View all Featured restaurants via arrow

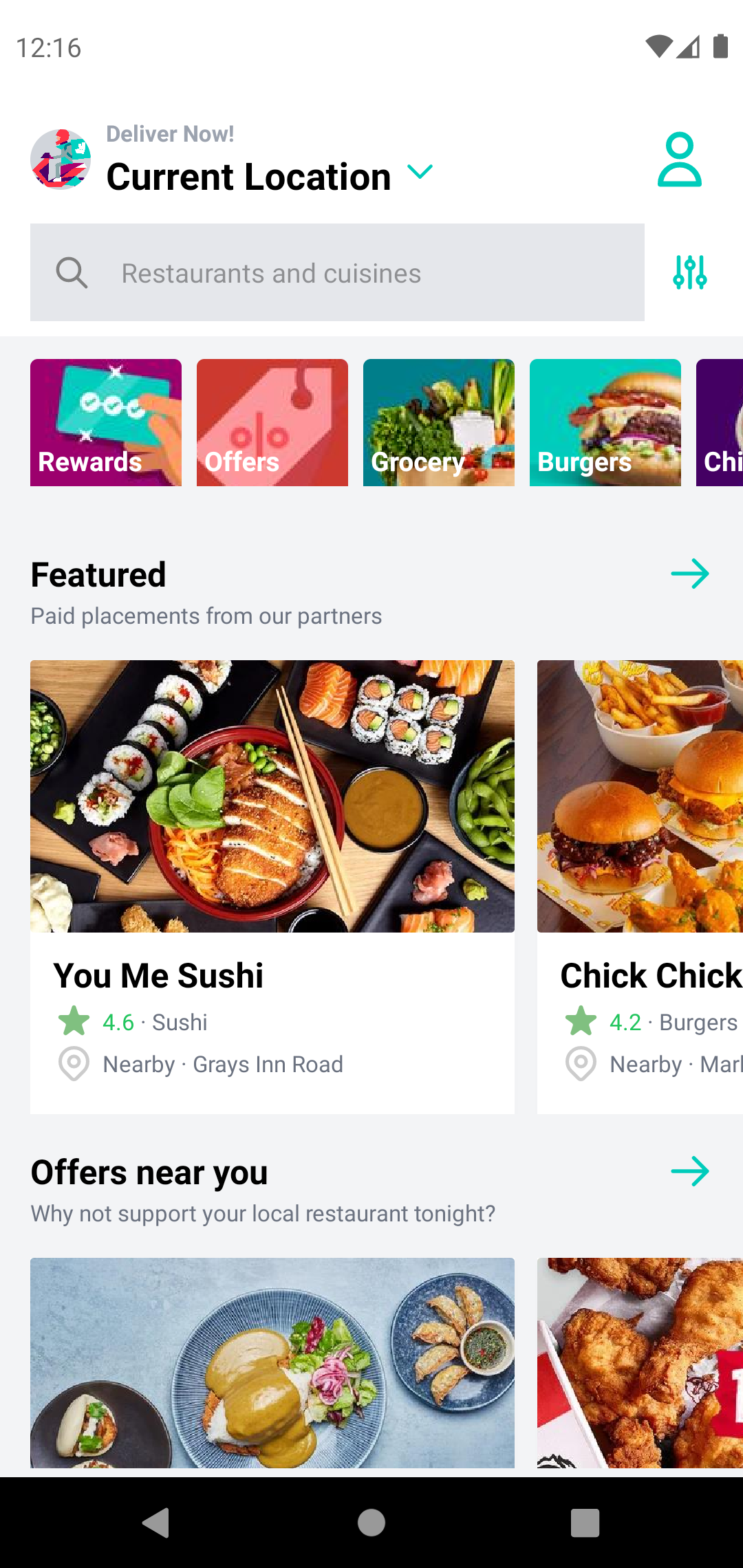click(690, 574)
